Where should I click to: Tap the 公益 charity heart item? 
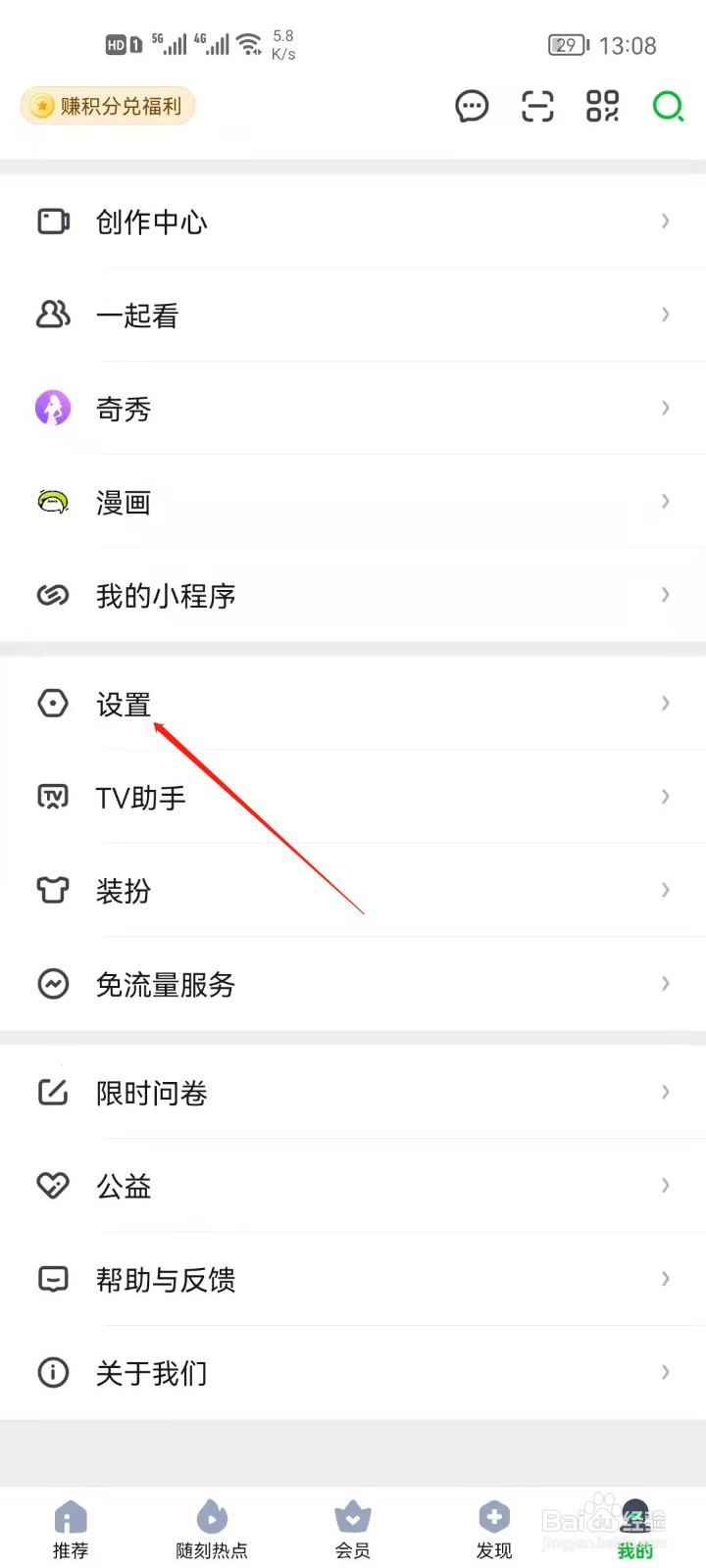click(124, 1186)
